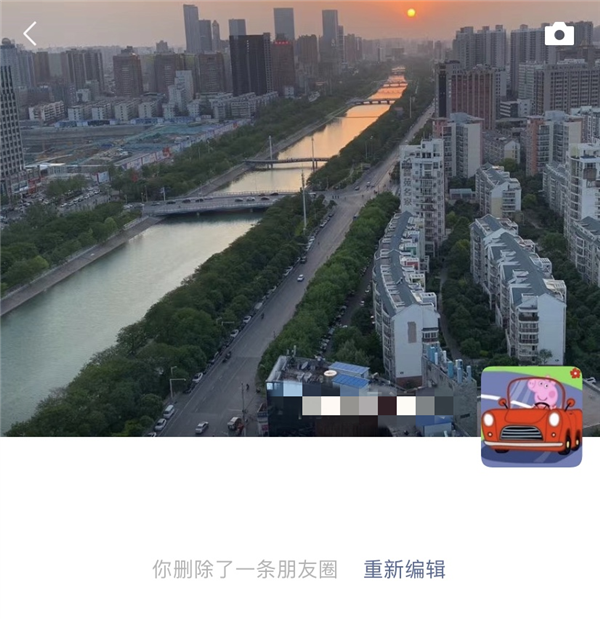Go back using the top-left arrow
This screenshot has width=600, height=619.
tap(30, 34)
